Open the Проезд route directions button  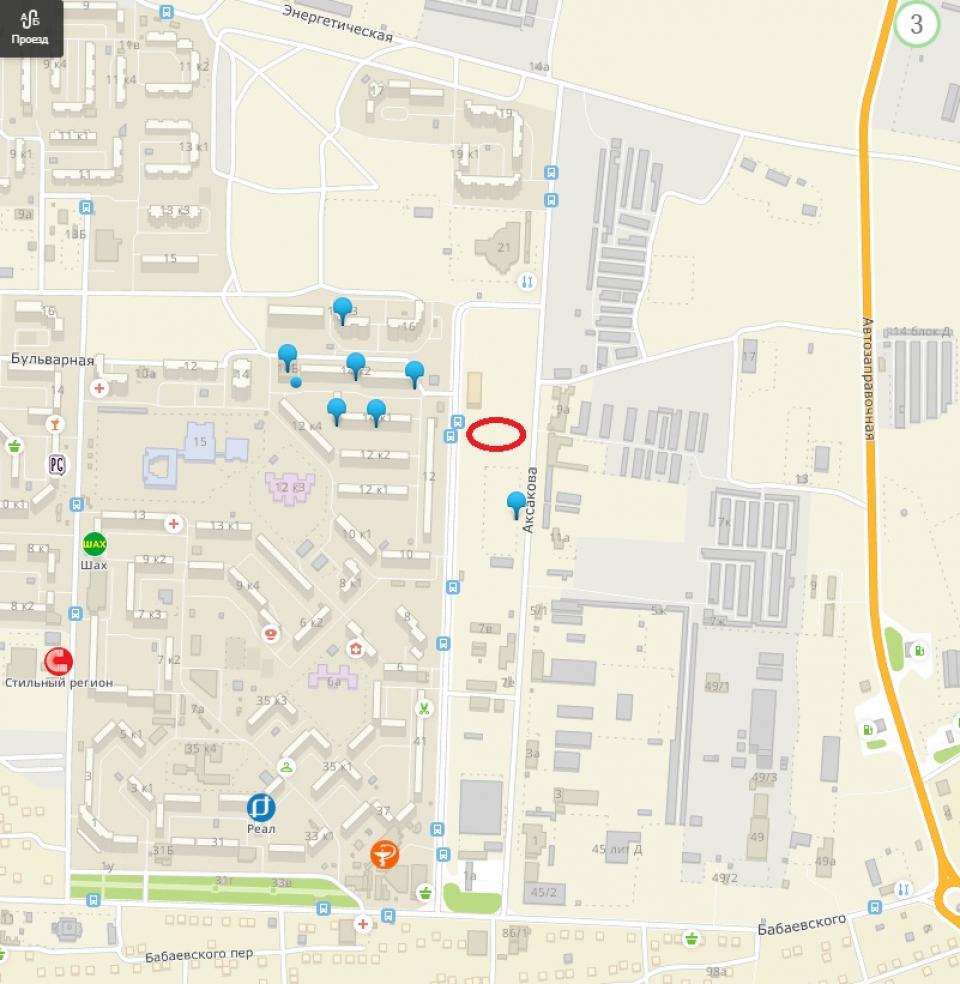point(30,26)
